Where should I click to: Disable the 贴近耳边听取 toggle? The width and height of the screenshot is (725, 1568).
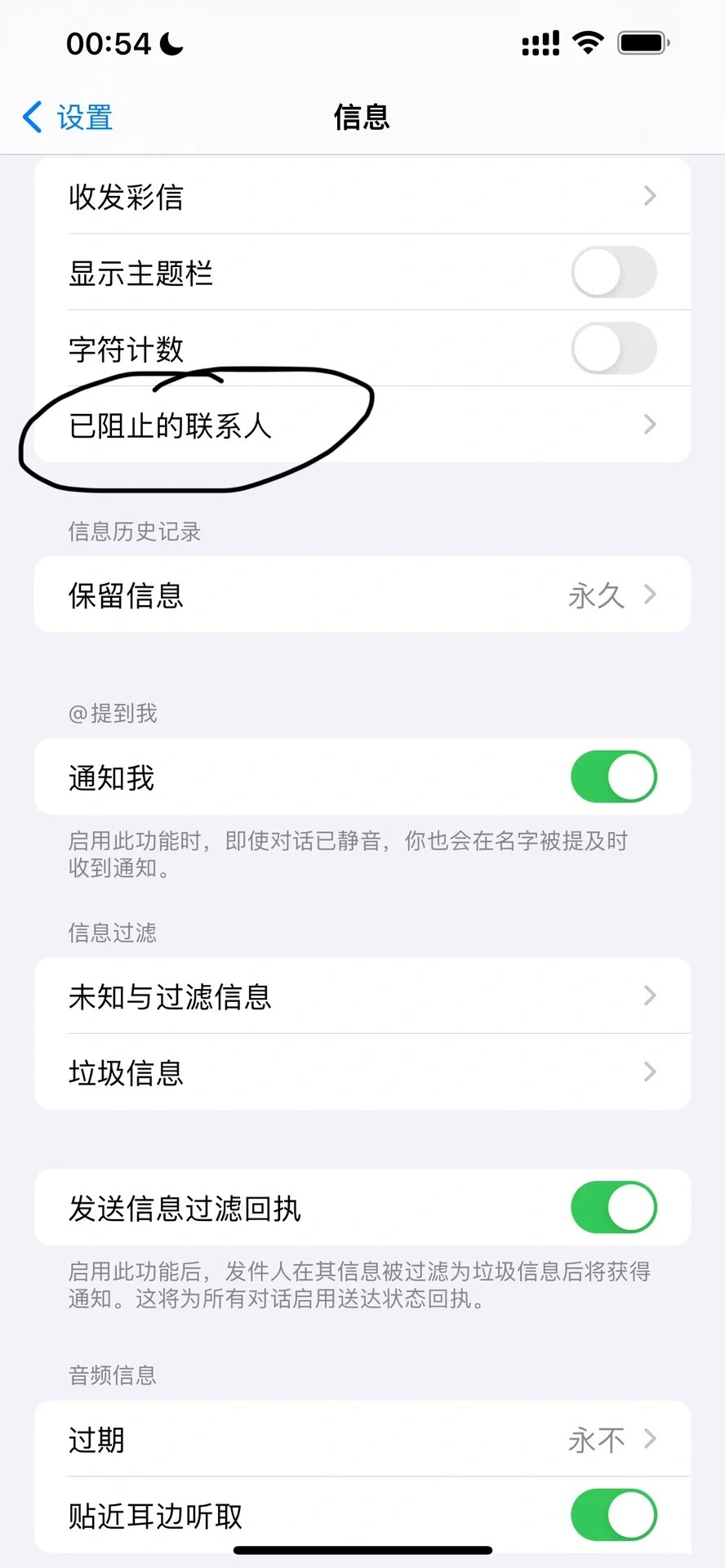point(614,1515)
